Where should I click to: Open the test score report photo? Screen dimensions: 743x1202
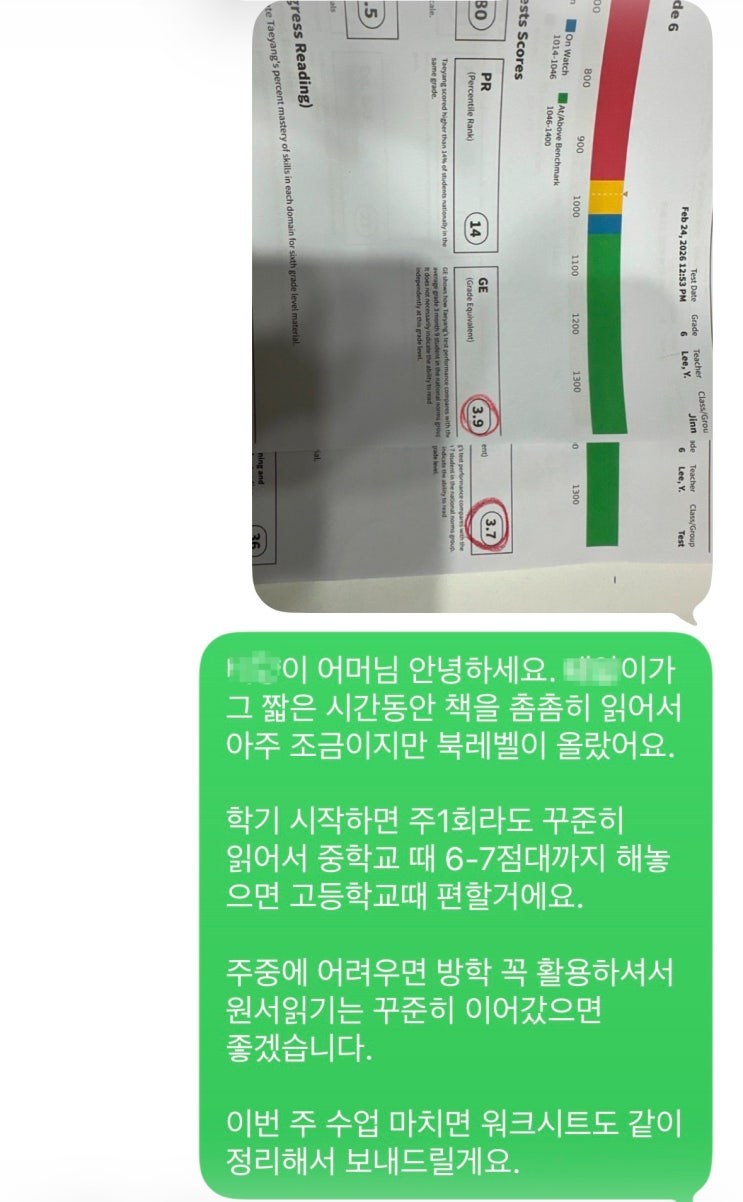[484, 305]
